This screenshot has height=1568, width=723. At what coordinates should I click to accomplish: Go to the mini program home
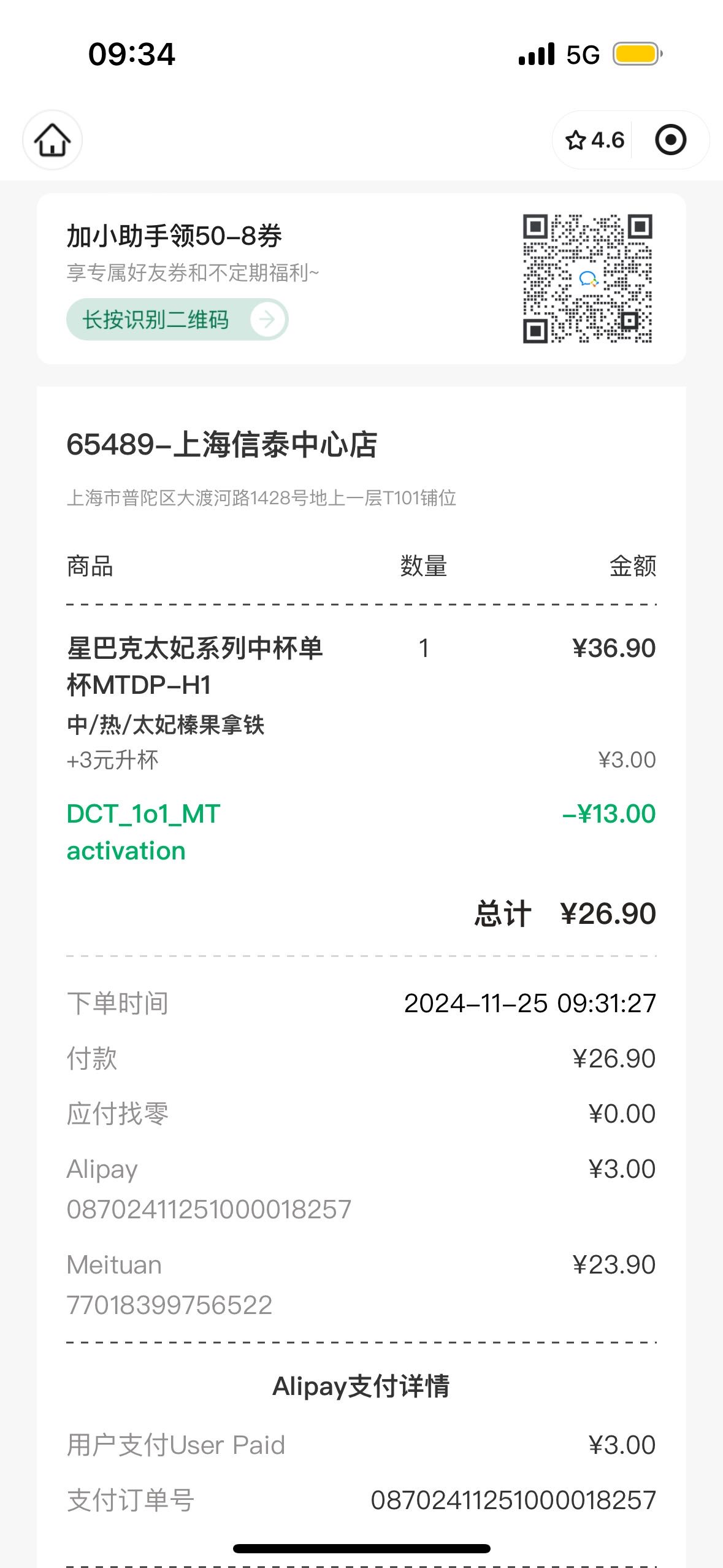[52, 140]
